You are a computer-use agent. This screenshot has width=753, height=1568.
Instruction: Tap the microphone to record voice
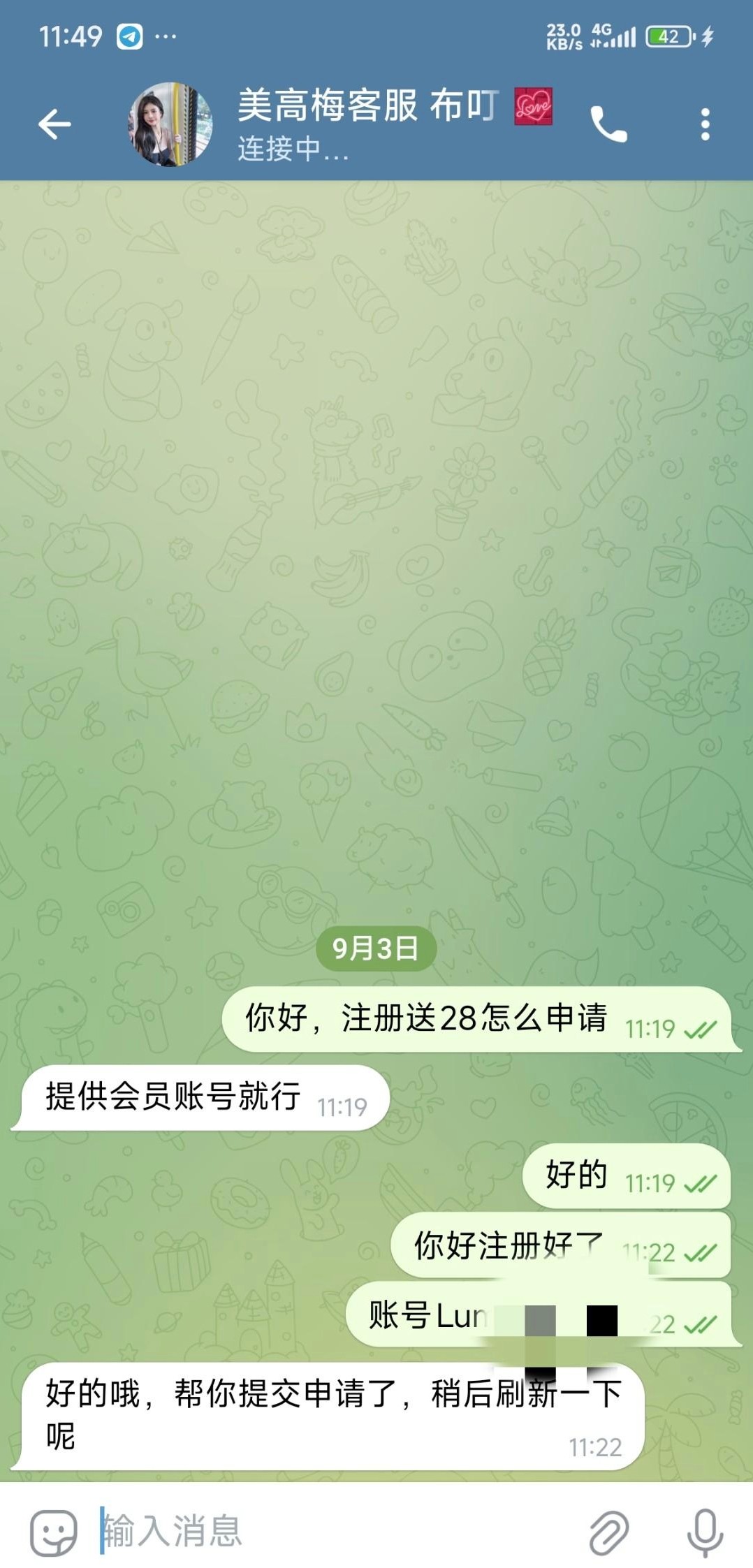point(705,1533)
